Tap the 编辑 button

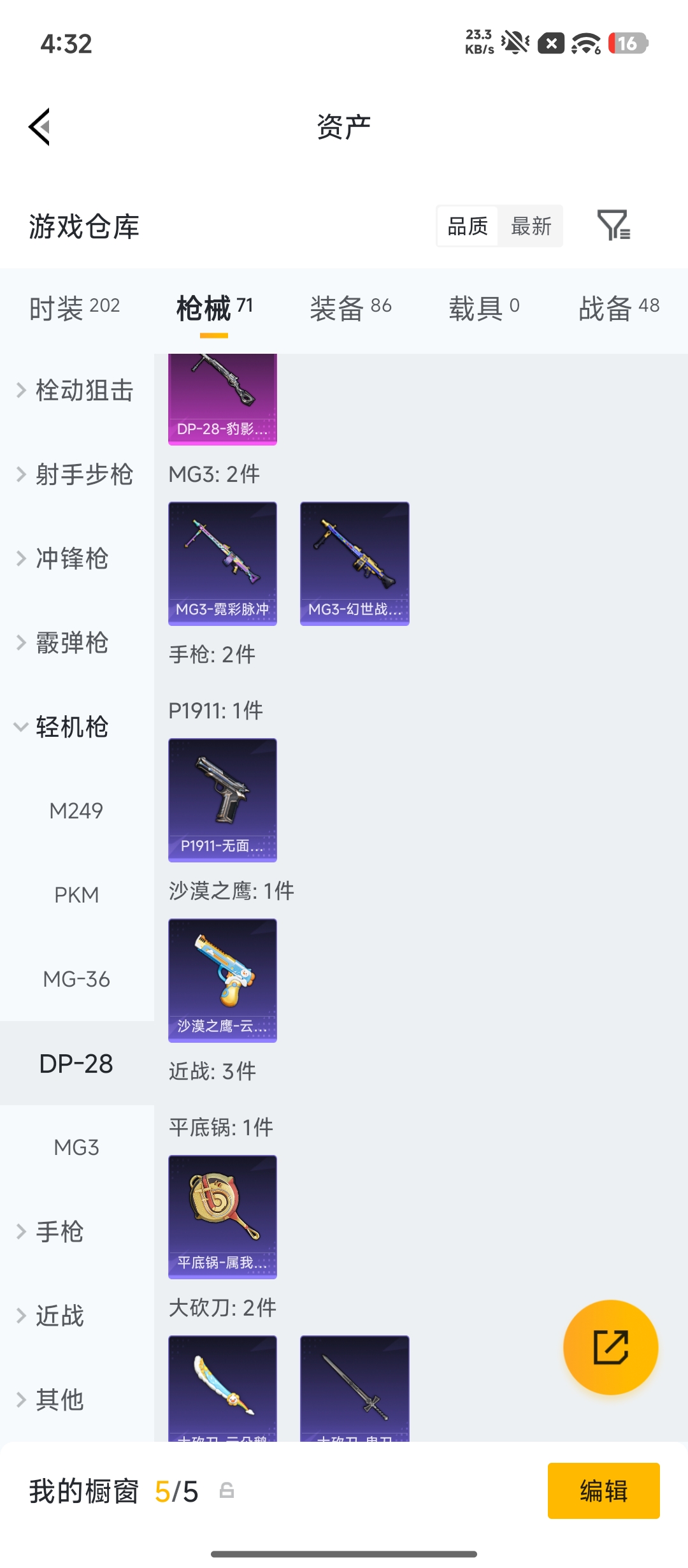603,1490
